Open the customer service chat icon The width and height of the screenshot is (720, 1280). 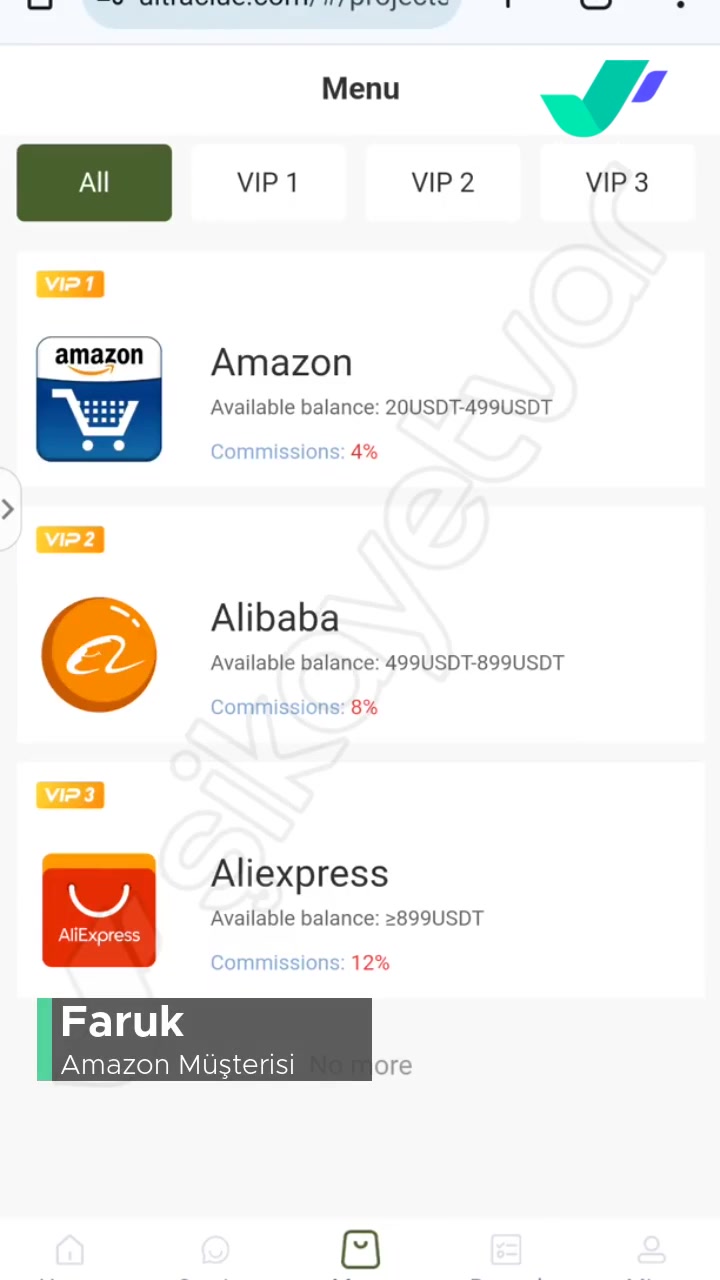point(215,1250)
